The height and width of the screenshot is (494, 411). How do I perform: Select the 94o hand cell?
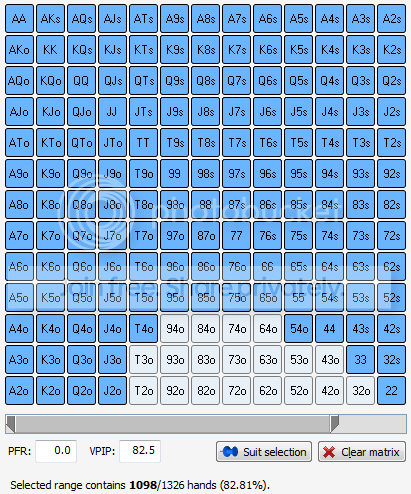tap(174, 329)
